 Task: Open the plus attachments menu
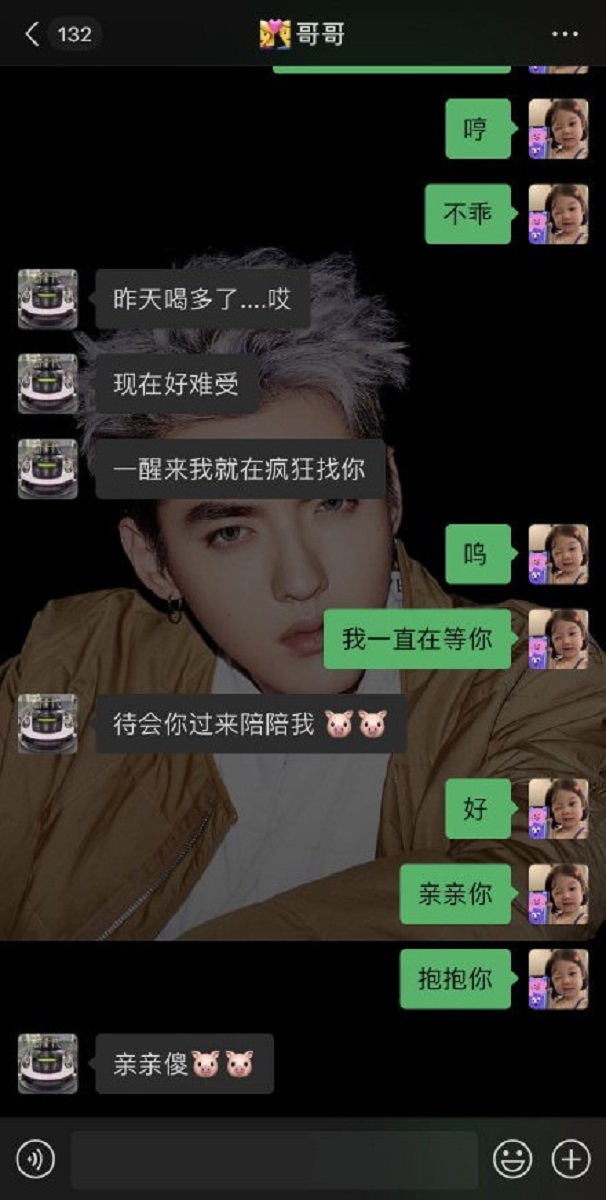coord(571,1159)
